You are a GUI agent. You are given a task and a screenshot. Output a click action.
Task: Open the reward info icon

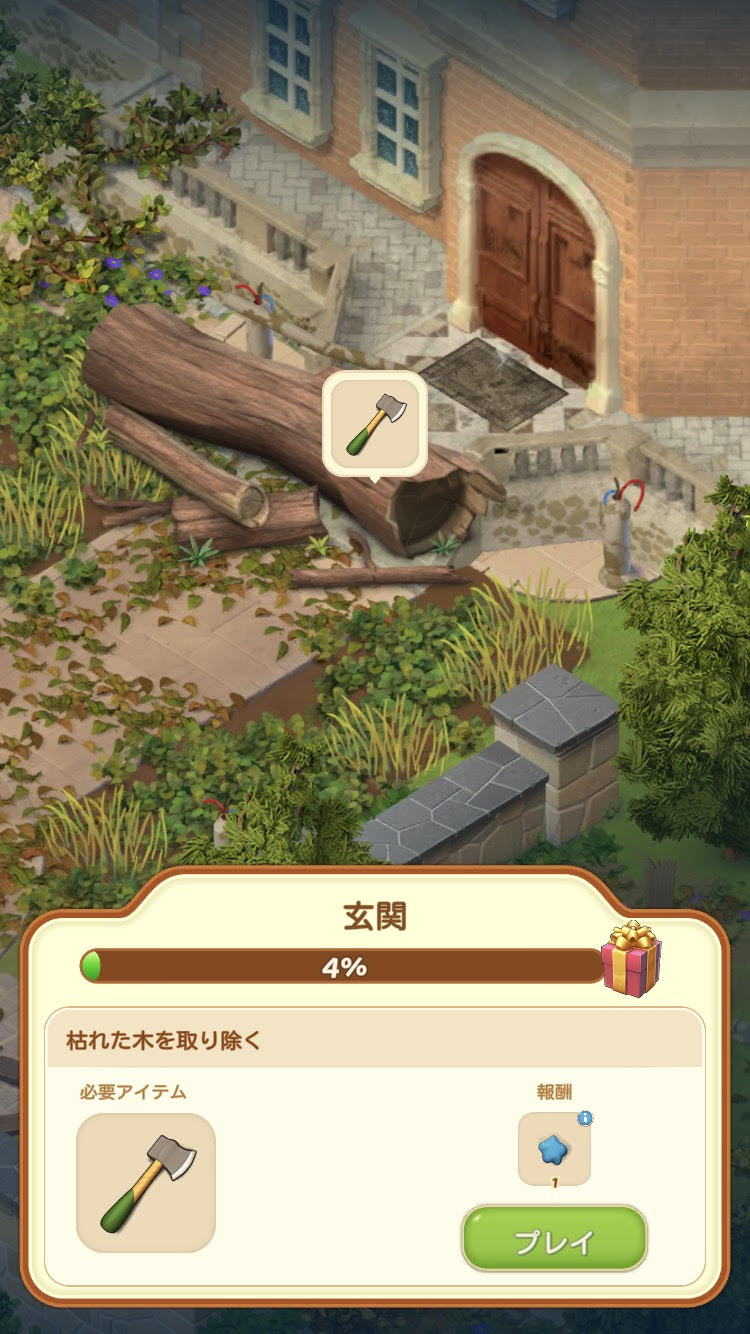point(585,1118)
